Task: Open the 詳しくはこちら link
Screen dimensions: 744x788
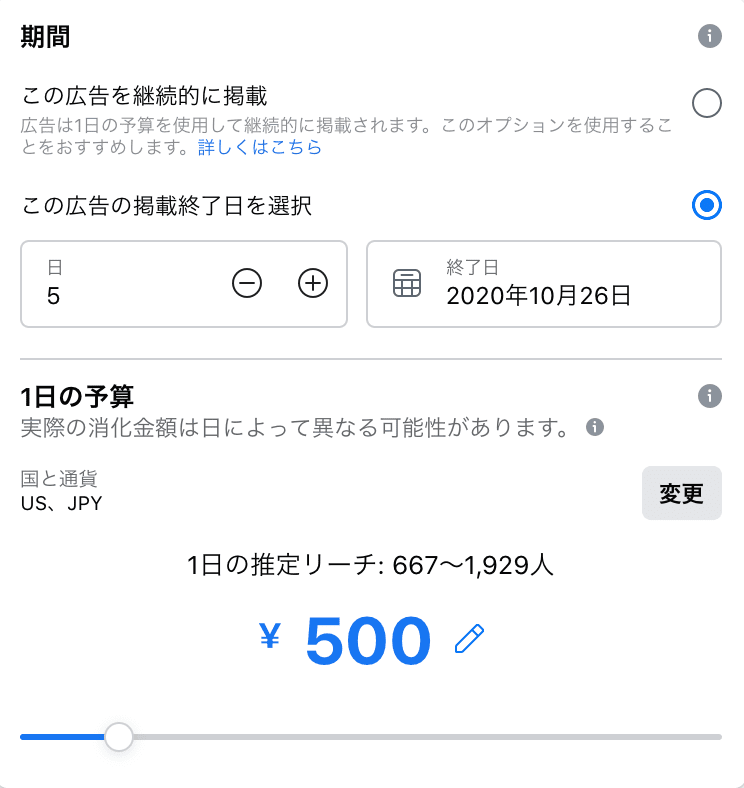Action: coord(260,147)
